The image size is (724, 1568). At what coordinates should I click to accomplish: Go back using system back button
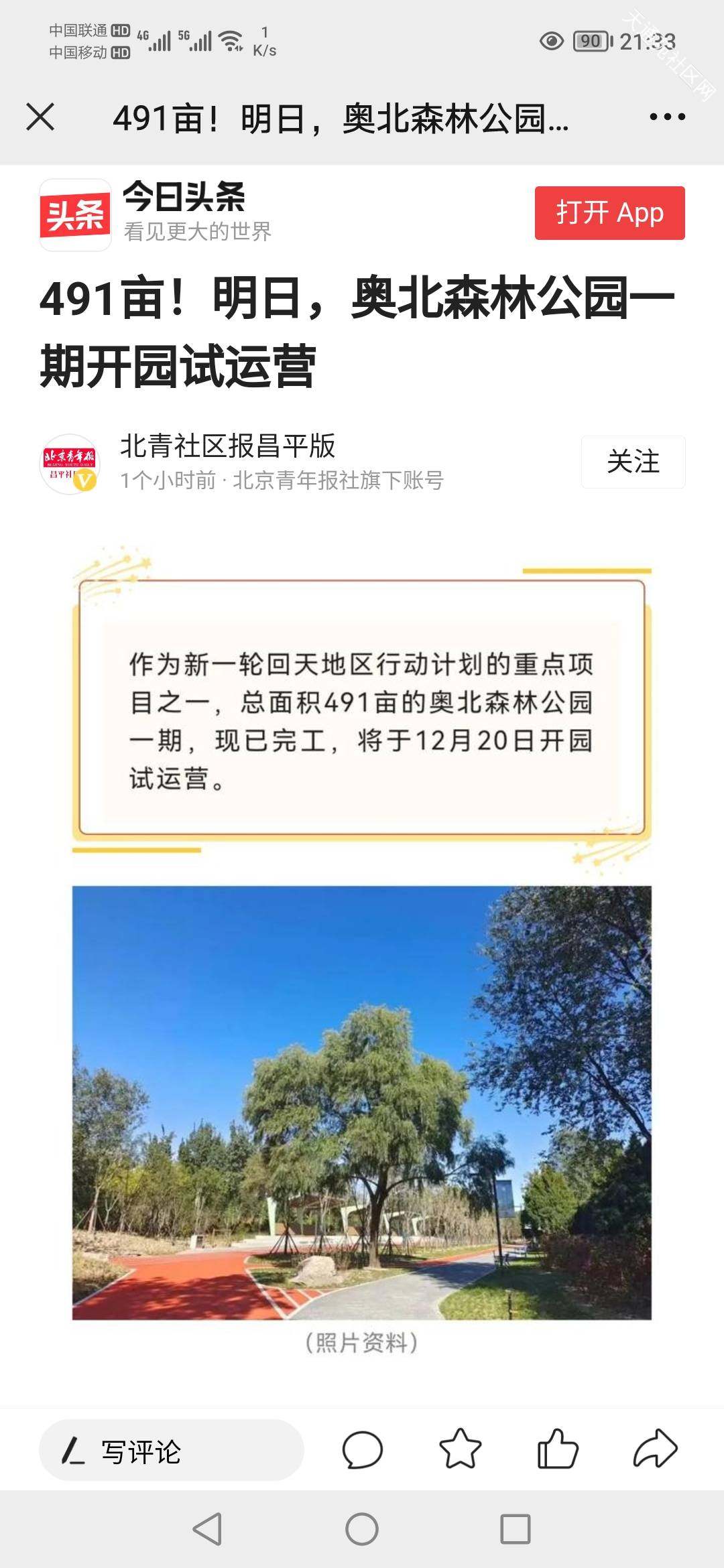pos(207,1530)
